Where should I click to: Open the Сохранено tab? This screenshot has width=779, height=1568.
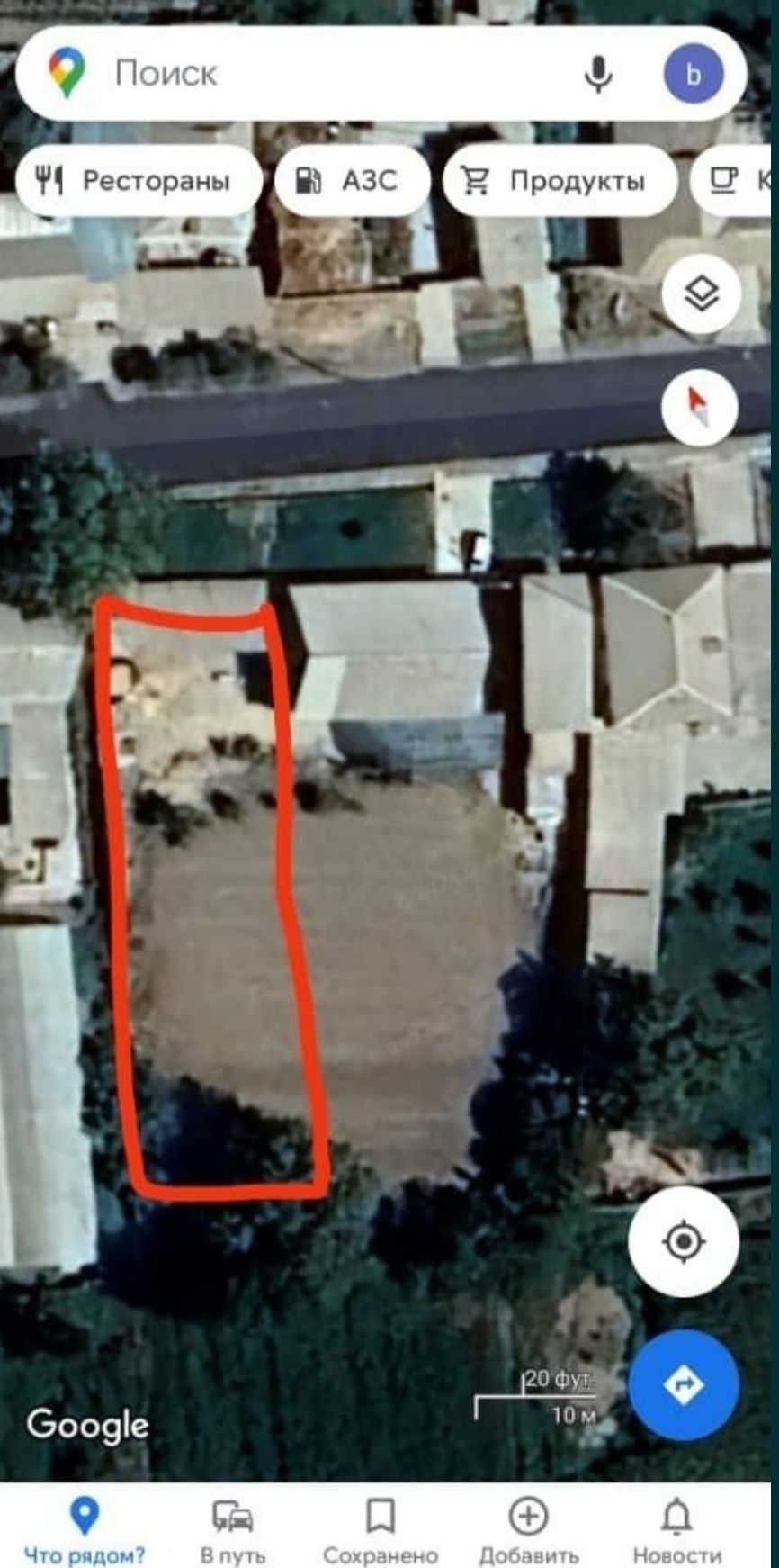(381, 1530)
